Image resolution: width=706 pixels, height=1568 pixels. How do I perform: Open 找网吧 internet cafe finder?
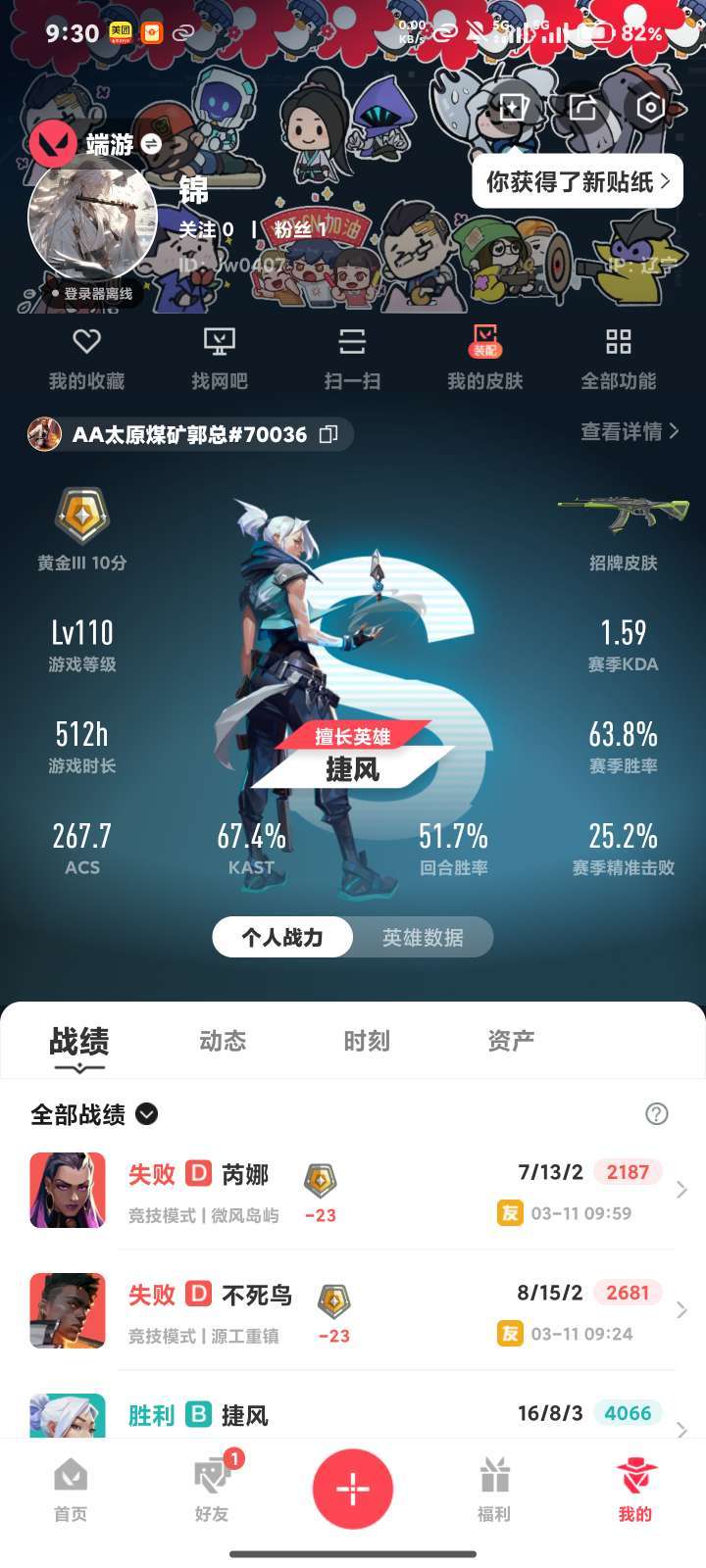tap(220, 359)
